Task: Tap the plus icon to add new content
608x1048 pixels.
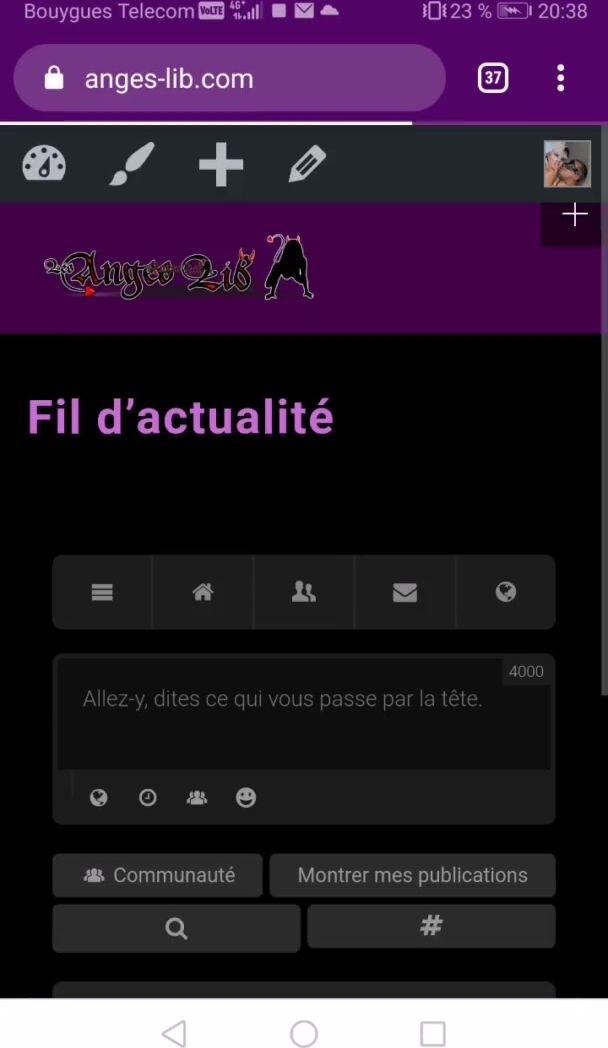Action: (221, 164)
